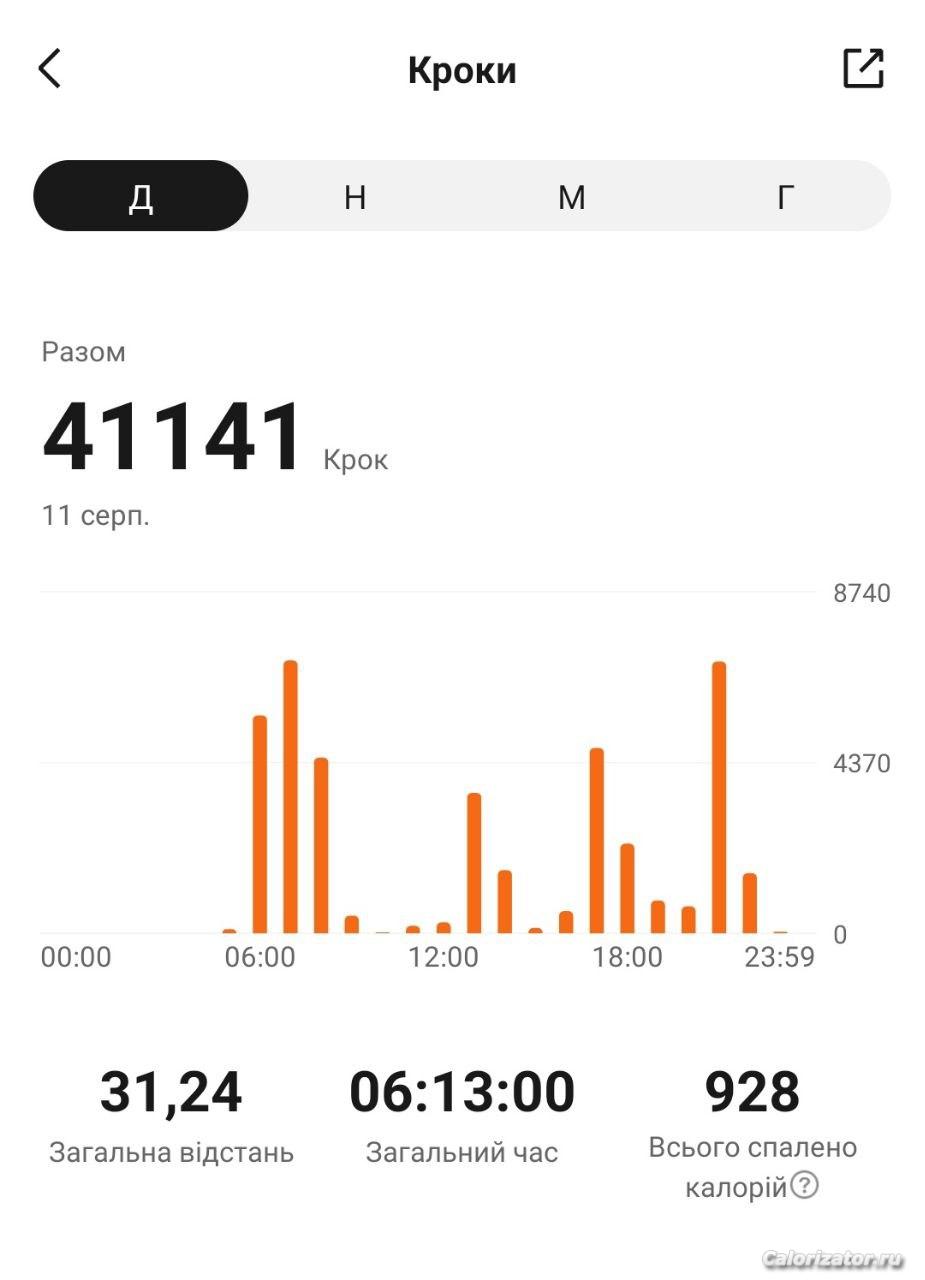The width and height of the screenshot is (925, 1280).
Task: Switch to the Г year tab
Action: (786, 197)
